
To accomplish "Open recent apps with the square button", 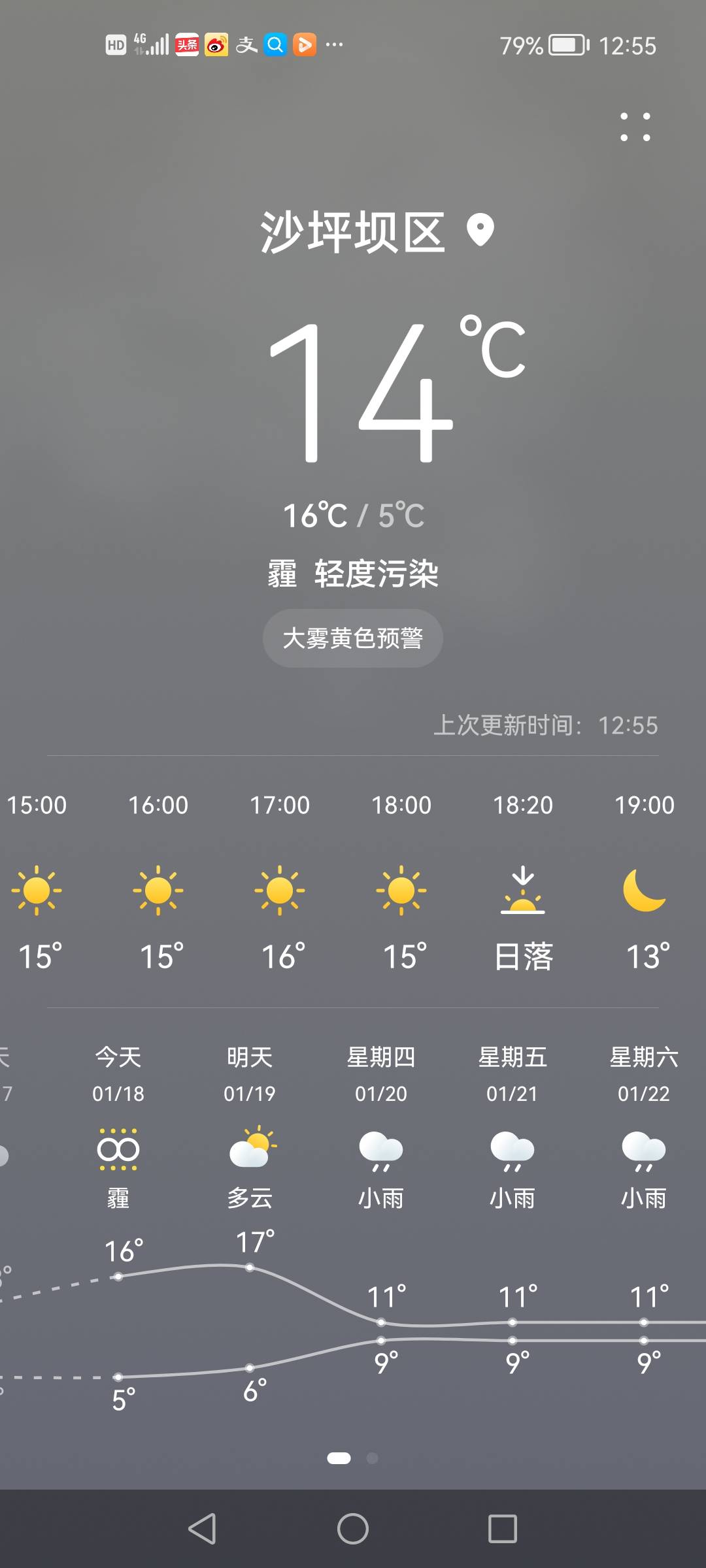I will click(x=503, y=1529).
